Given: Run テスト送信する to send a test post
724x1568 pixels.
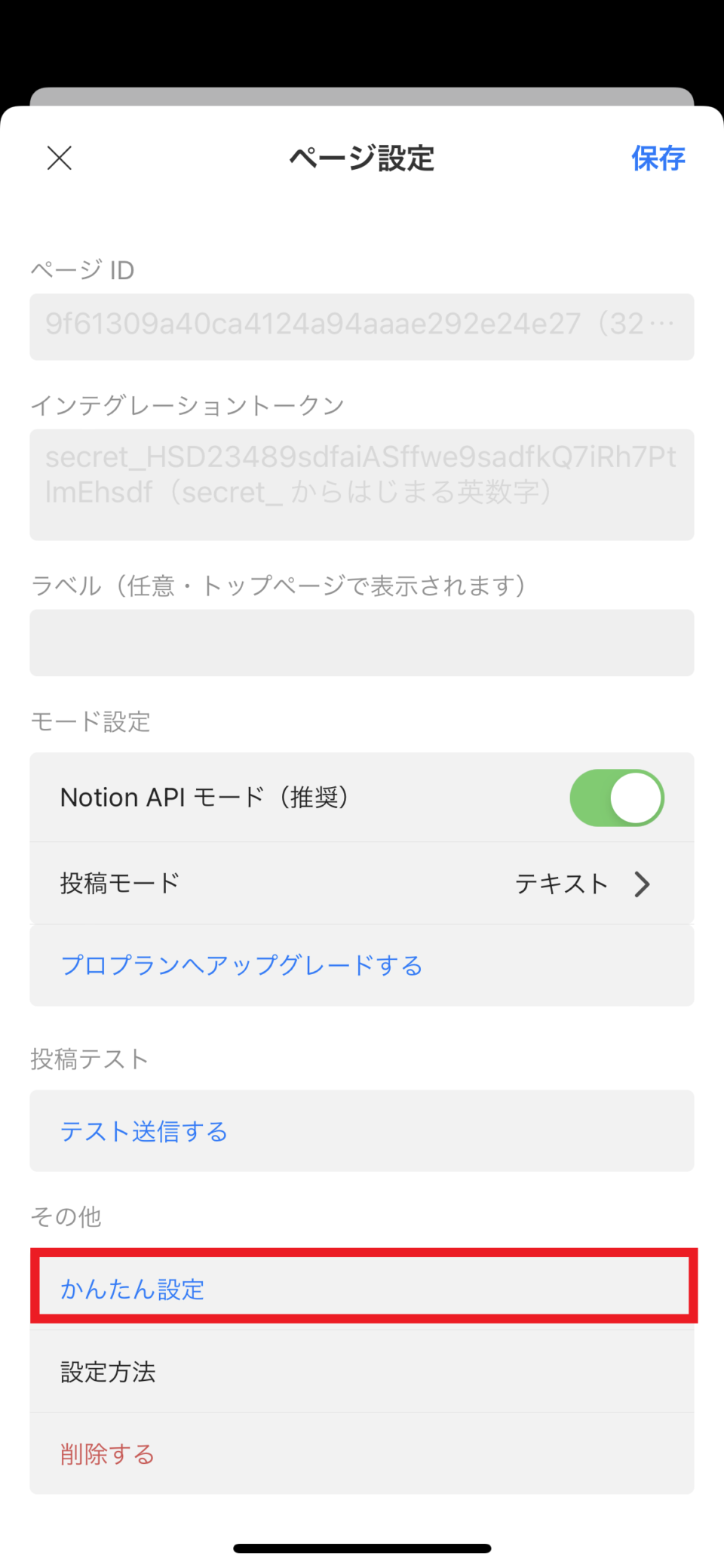Looking at the screenshot, I should (x=143, y=1131).
